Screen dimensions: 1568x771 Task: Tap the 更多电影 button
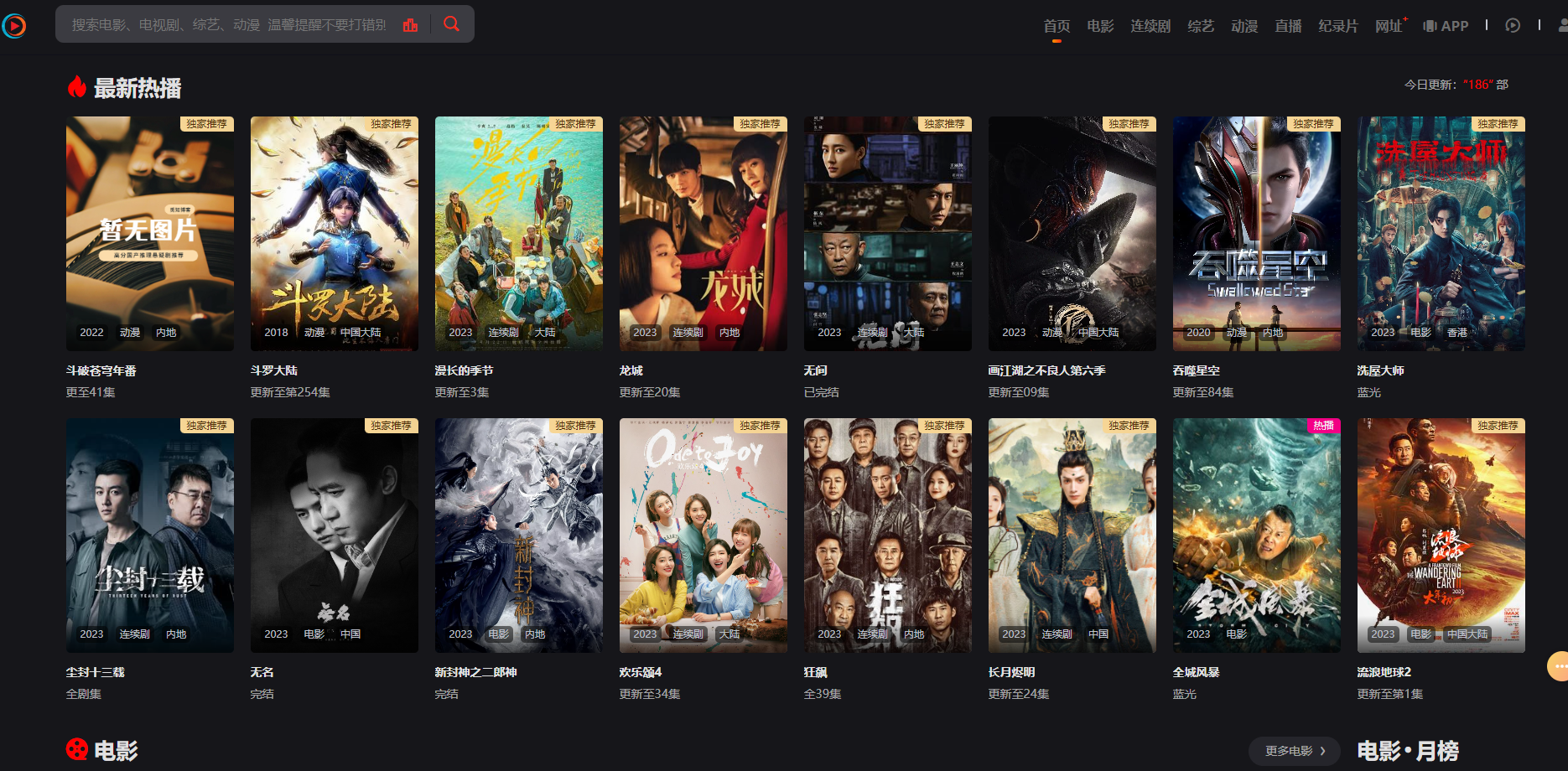[x=1295, y=751]
